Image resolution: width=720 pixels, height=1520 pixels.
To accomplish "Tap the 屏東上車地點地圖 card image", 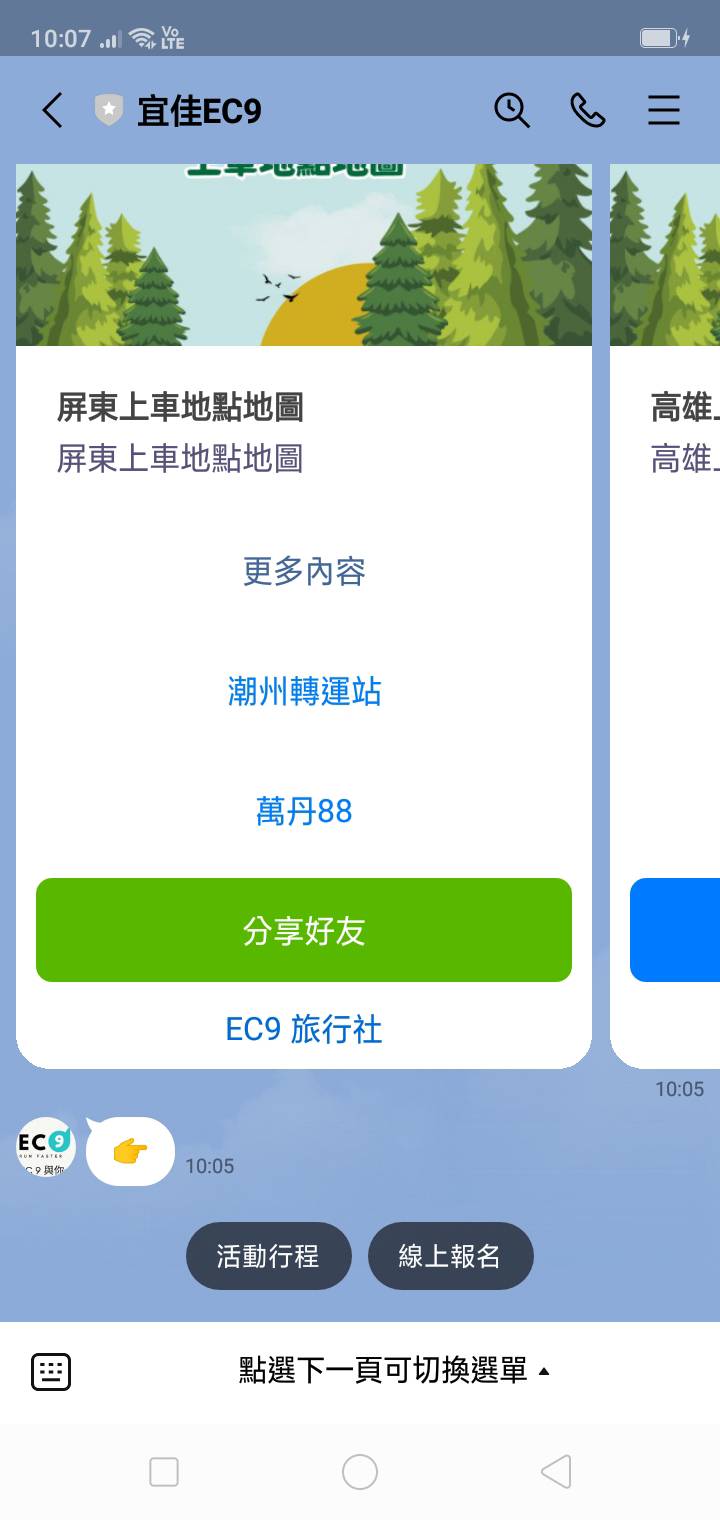I will pyautogui.click(x=303, y=250).
